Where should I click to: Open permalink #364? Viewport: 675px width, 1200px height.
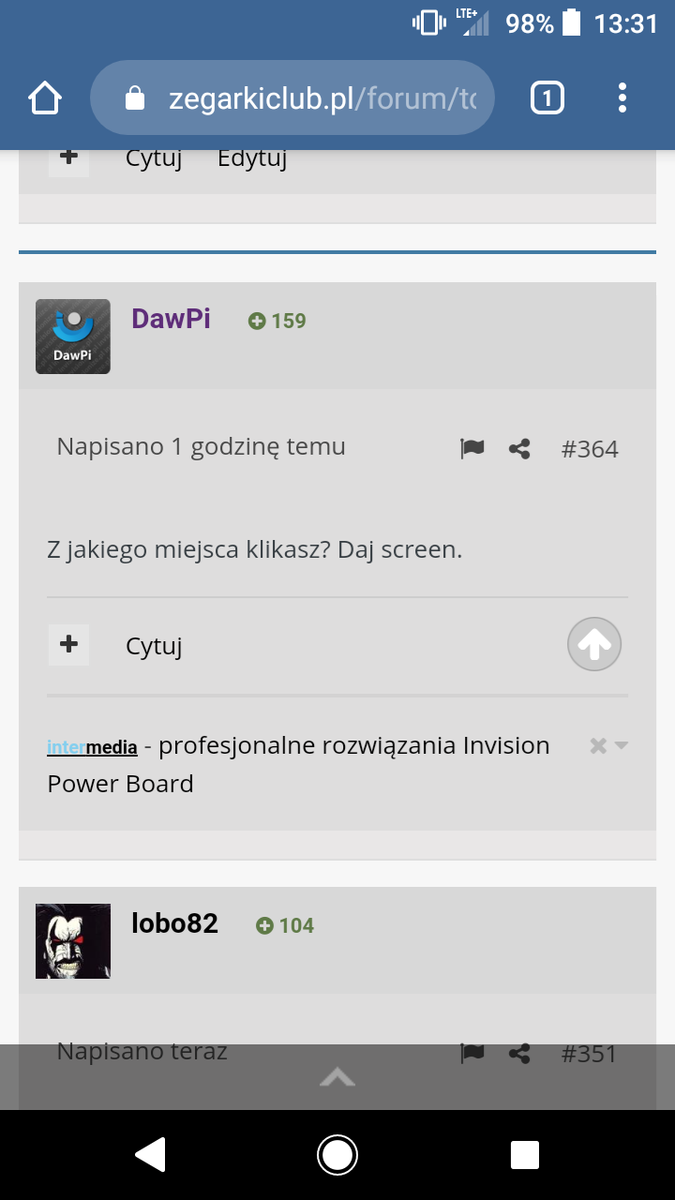point(590,449)
